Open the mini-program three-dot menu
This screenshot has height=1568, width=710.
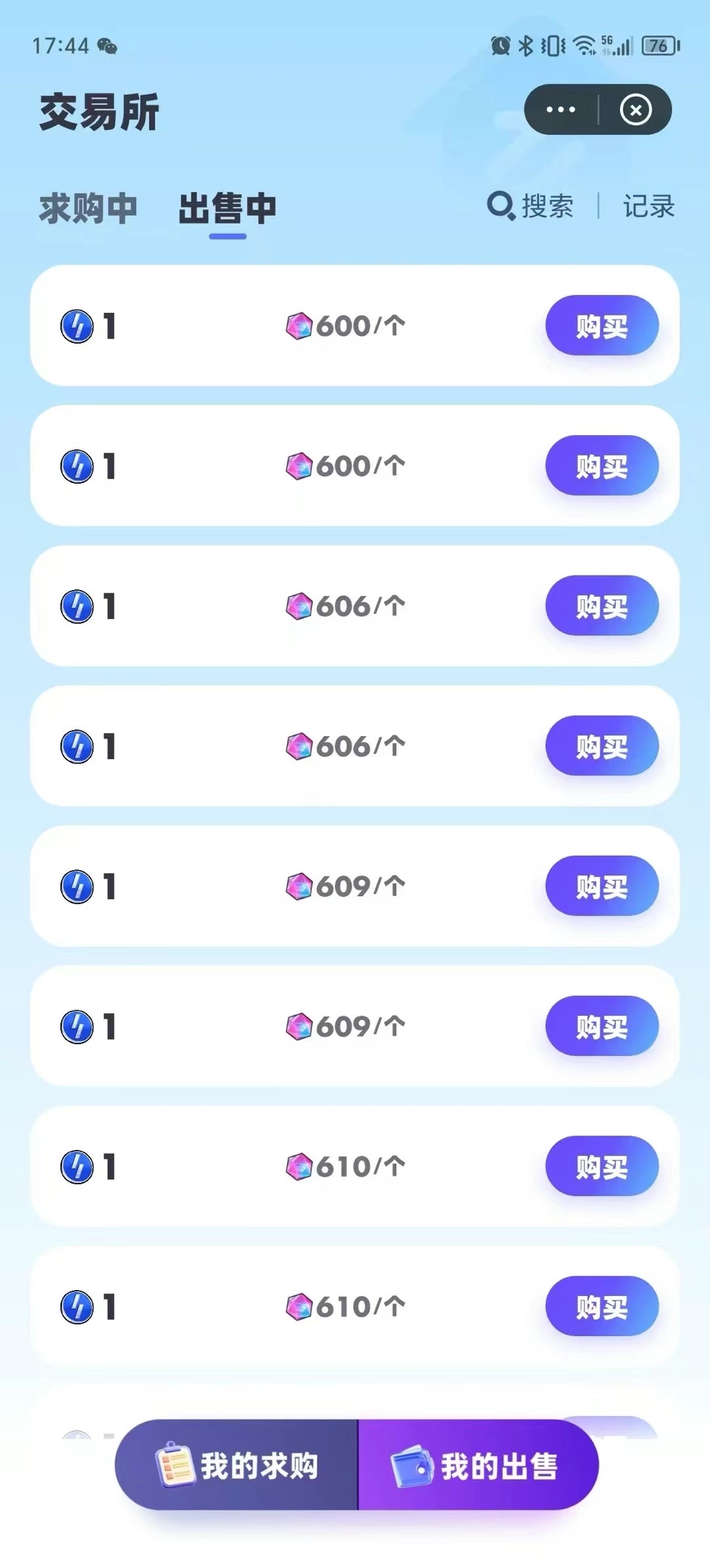pyautogui.click(x=561, y=110)
